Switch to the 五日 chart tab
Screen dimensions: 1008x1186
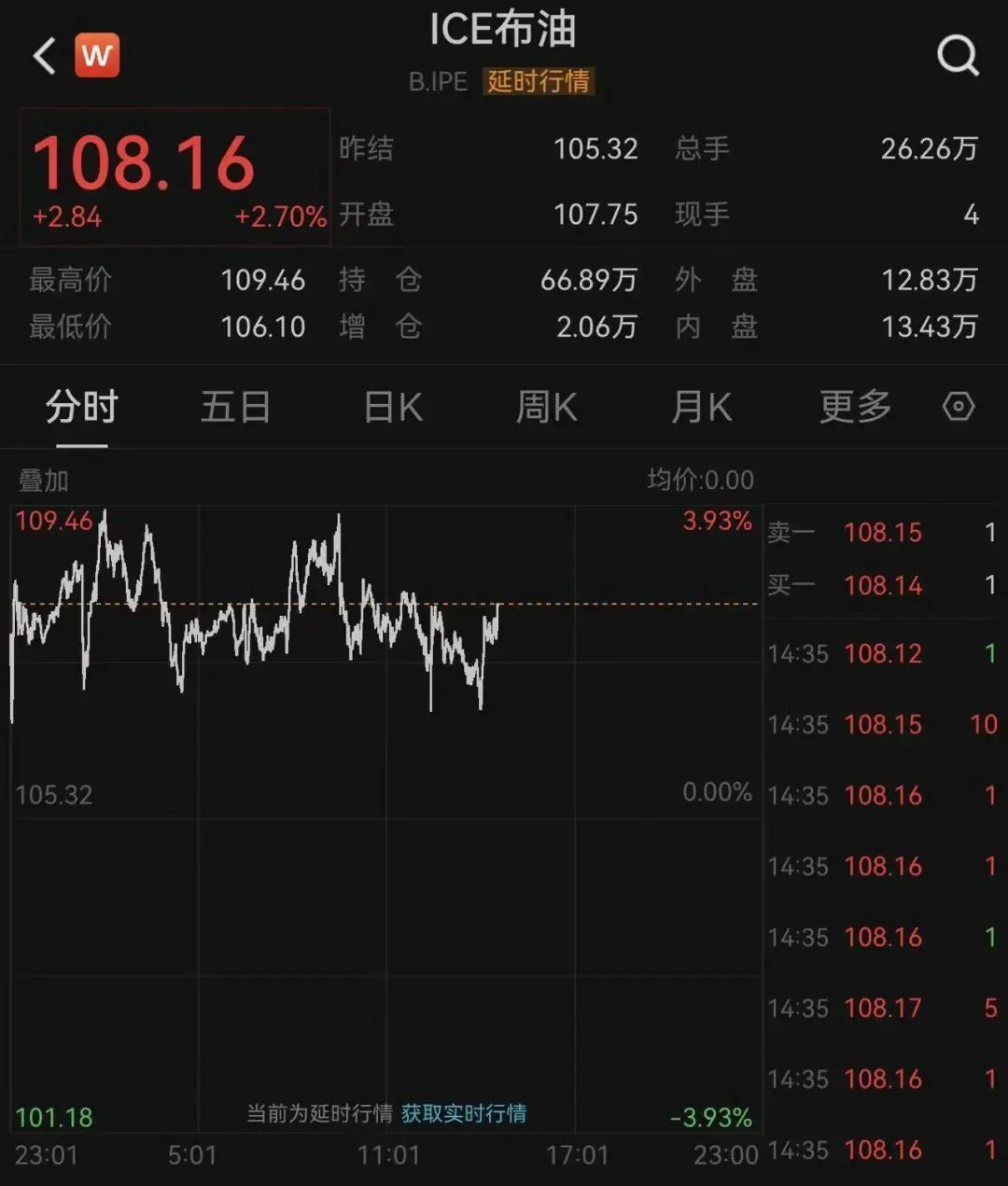[x=235, y=408]
